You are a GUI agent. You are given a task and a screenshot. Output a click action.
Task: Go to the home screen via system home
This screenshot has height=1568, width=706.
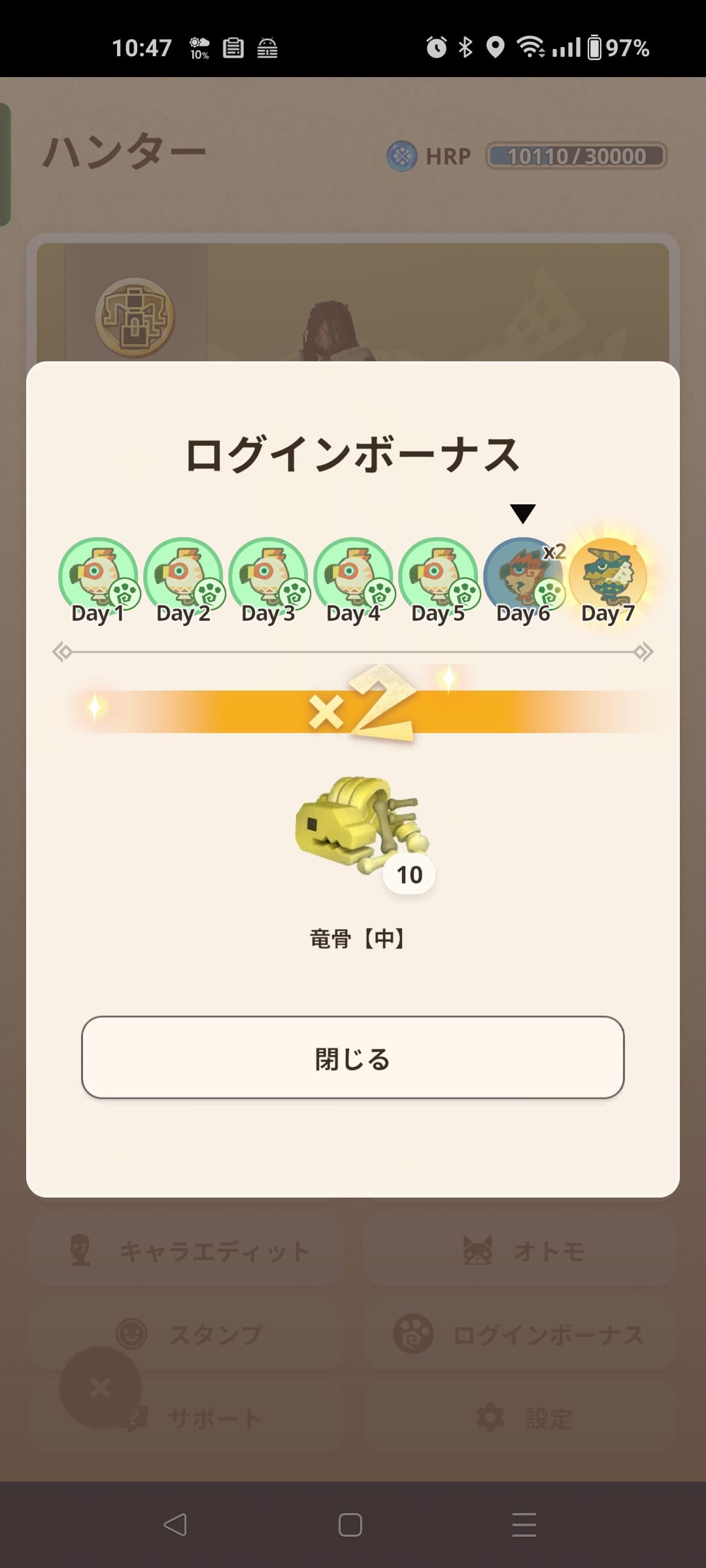click(x=350, y=1525)
